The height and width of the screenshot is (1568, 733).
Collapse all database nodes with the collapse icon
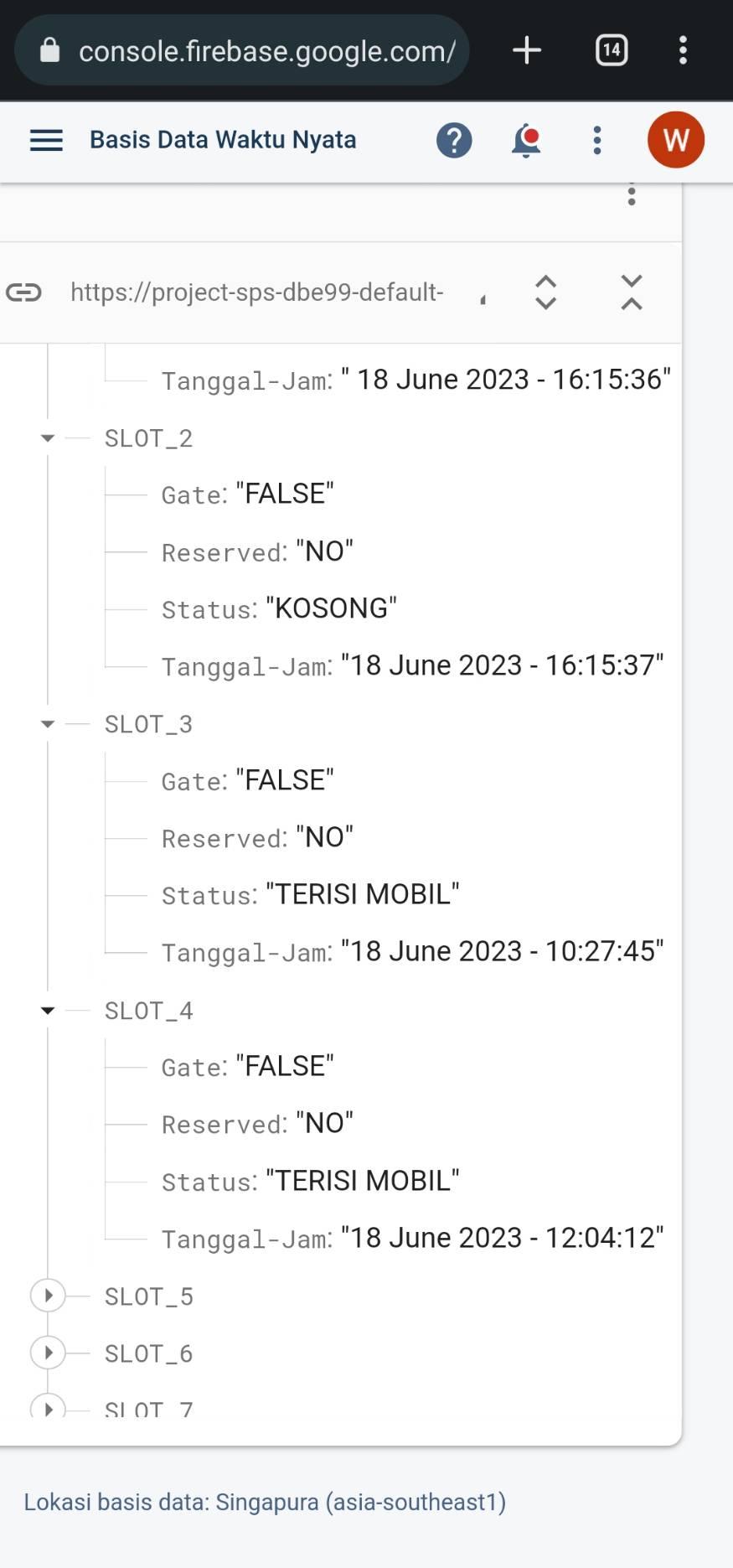(631, 292)
